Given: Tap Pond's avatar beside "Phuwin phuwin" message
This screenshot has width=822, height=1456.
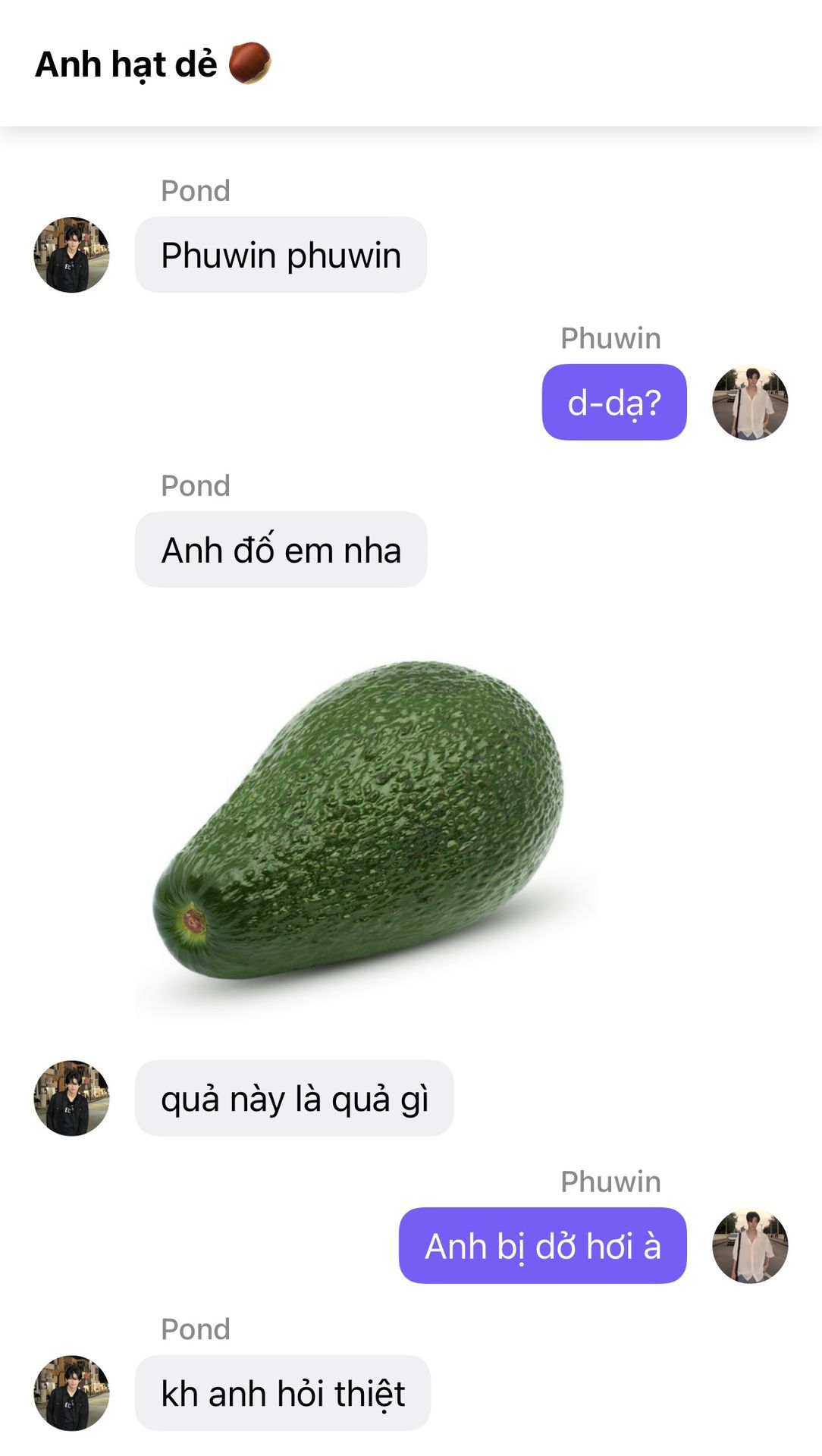Looking at the screenshot, I should pos(71,255).
